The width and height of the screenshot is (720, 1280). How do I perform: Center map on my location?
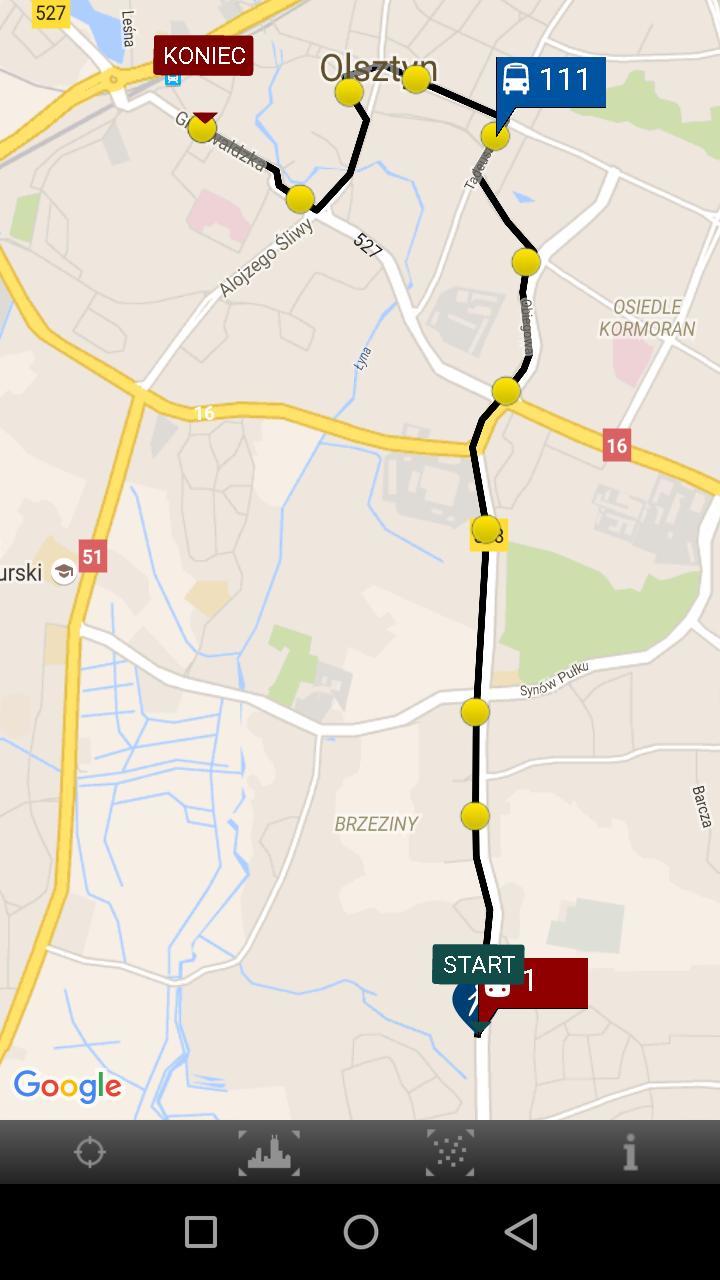point(90,1152)
